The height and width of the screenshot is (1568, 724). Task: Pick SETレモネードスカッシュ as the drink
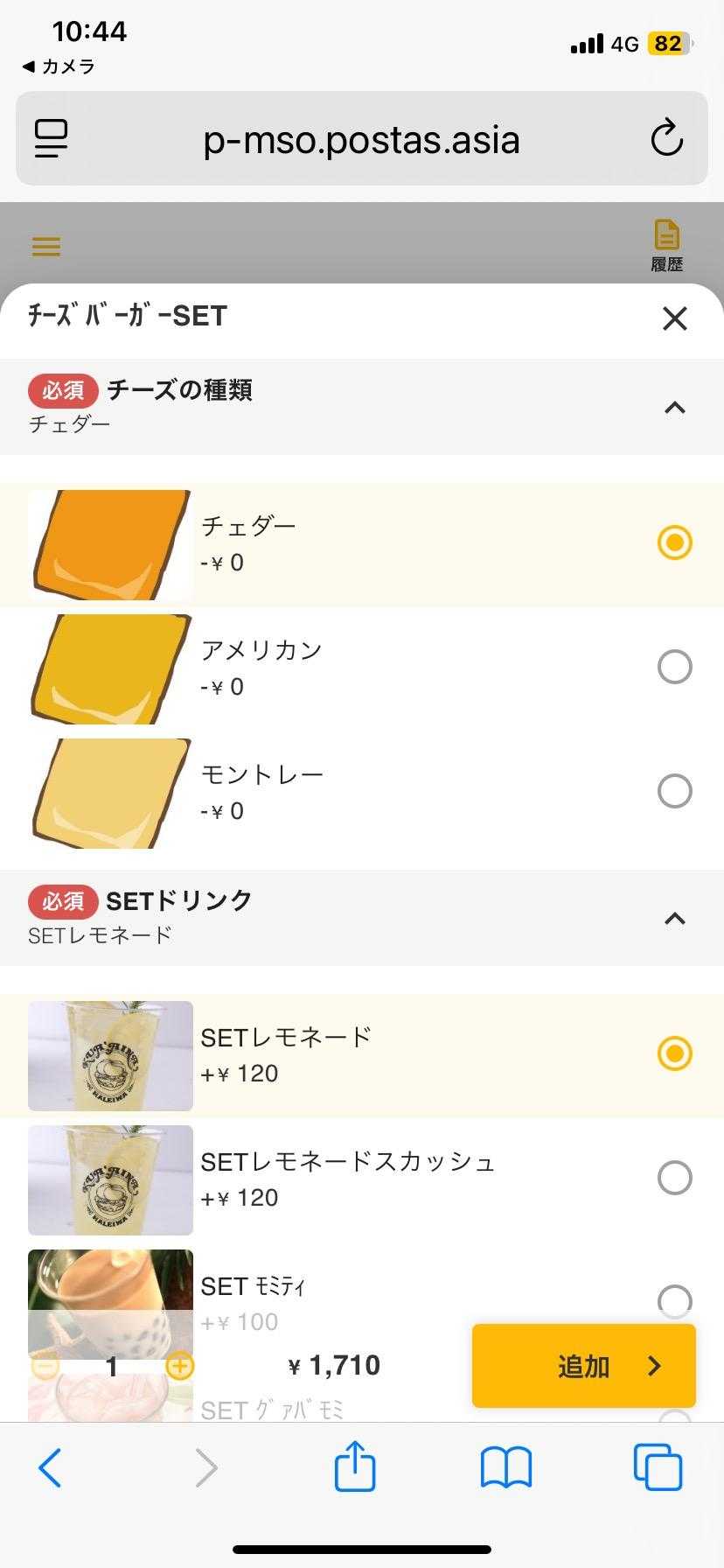pos(674,1178)
